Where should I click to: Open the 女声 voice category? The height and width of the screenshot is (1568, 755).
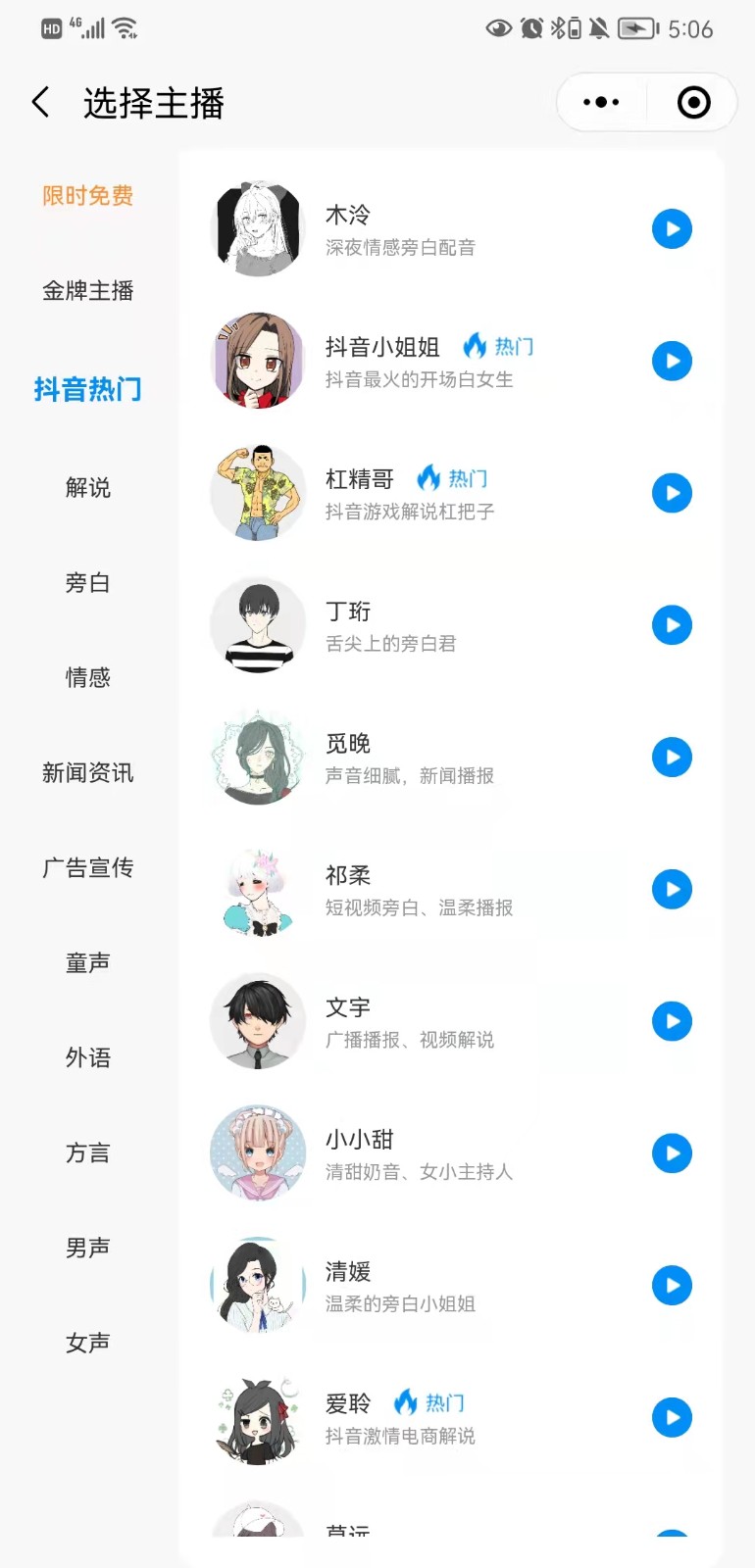87,1344
